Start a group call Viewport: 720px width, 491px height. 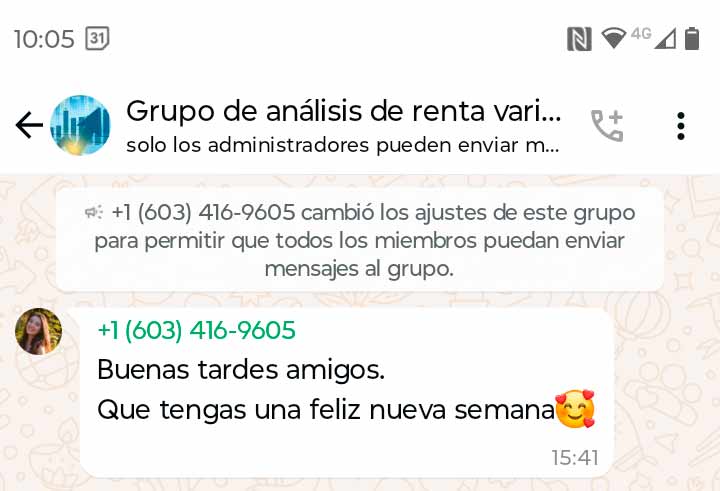607,125
